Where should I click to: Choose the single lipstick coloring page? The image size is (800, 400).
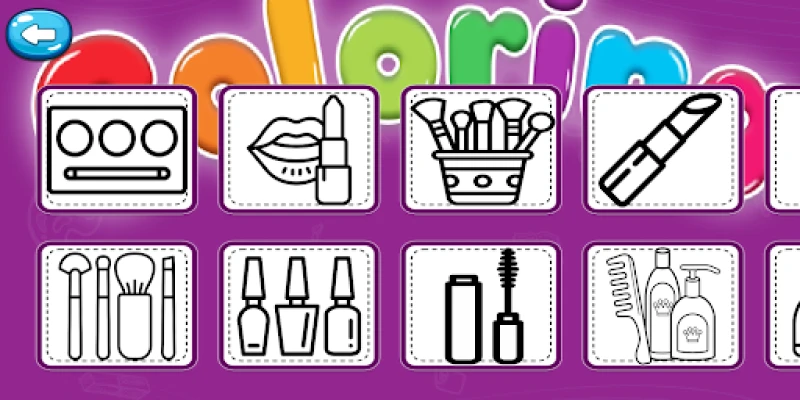pos(662,148)
